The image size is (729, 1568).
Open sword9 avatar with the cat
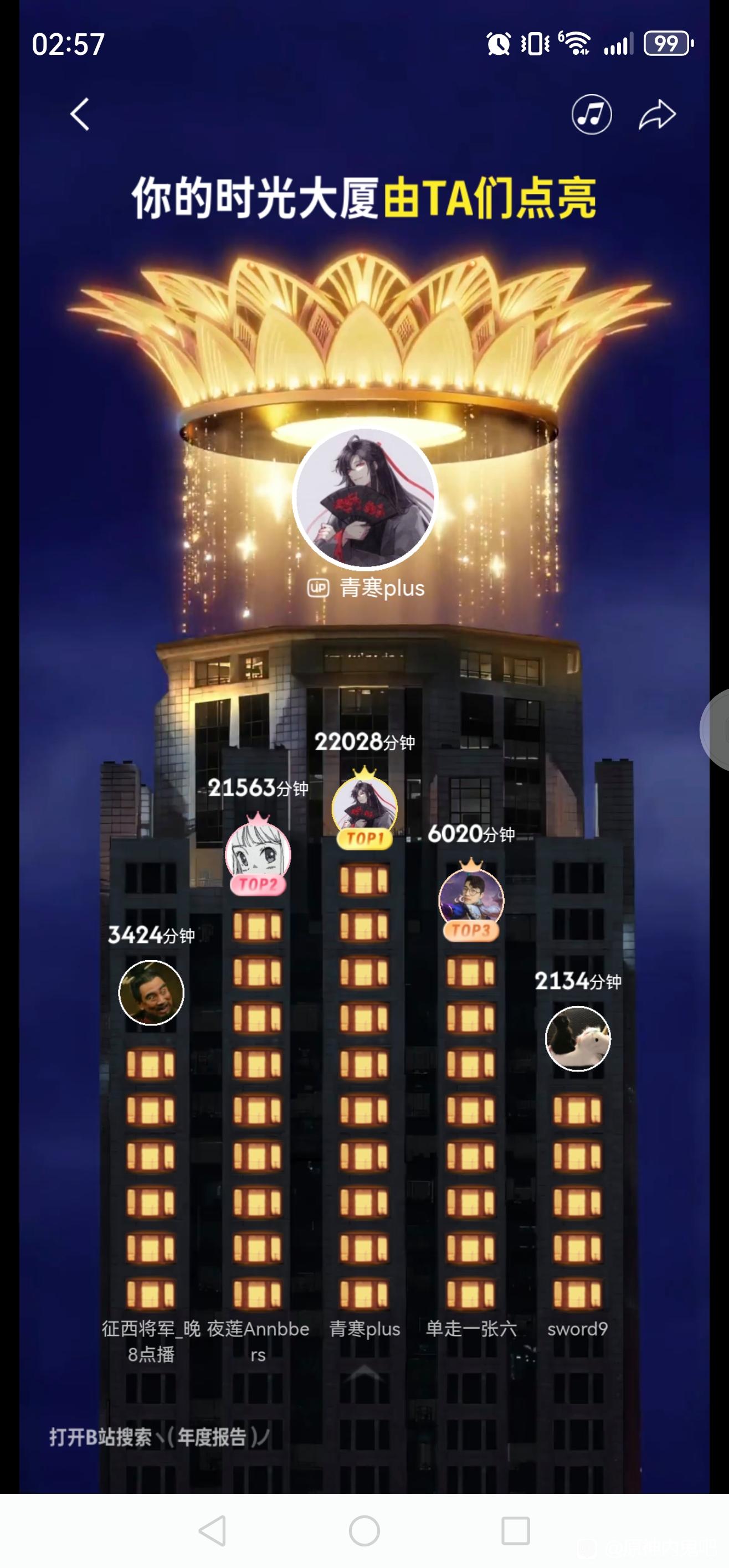click(577, 1039)
